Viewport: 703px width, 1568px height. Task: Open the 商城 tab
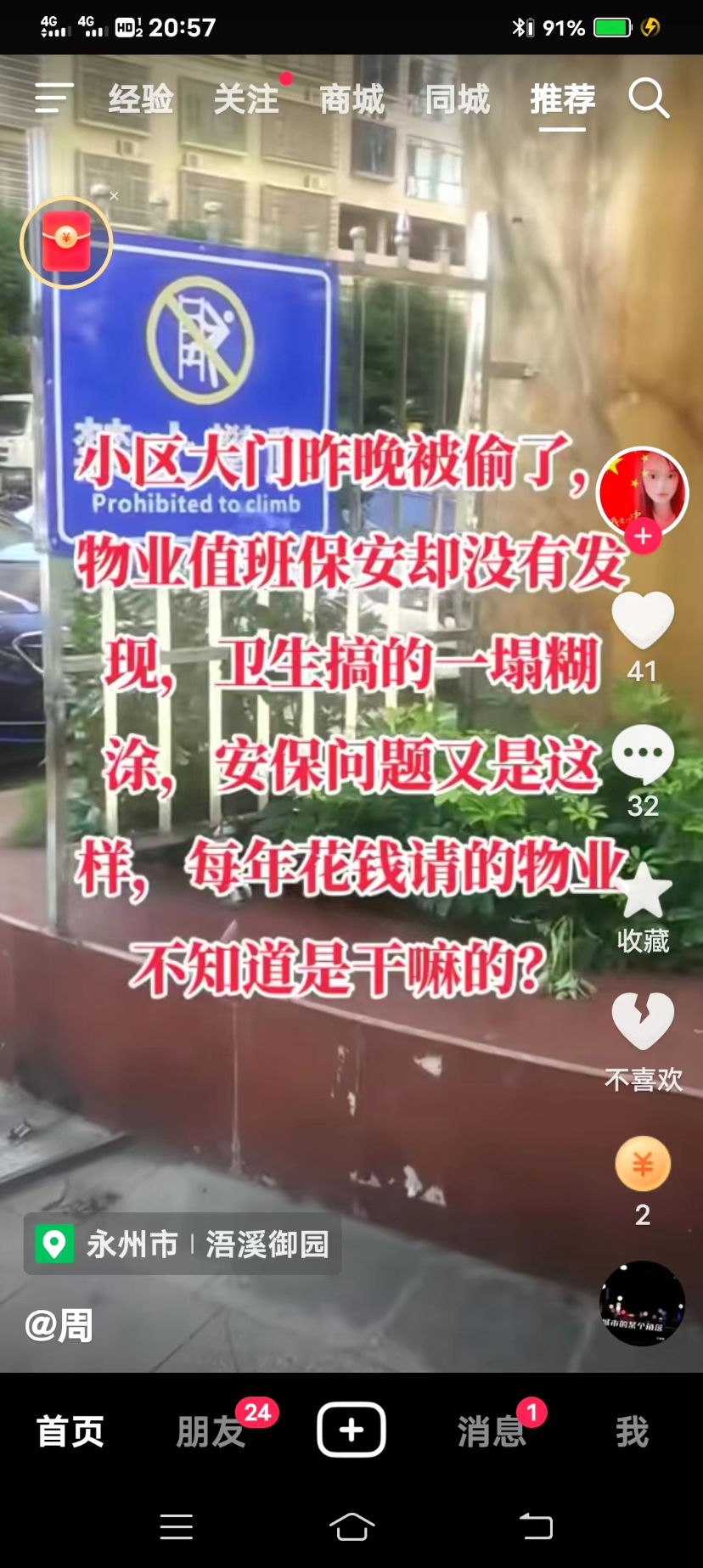351,99
